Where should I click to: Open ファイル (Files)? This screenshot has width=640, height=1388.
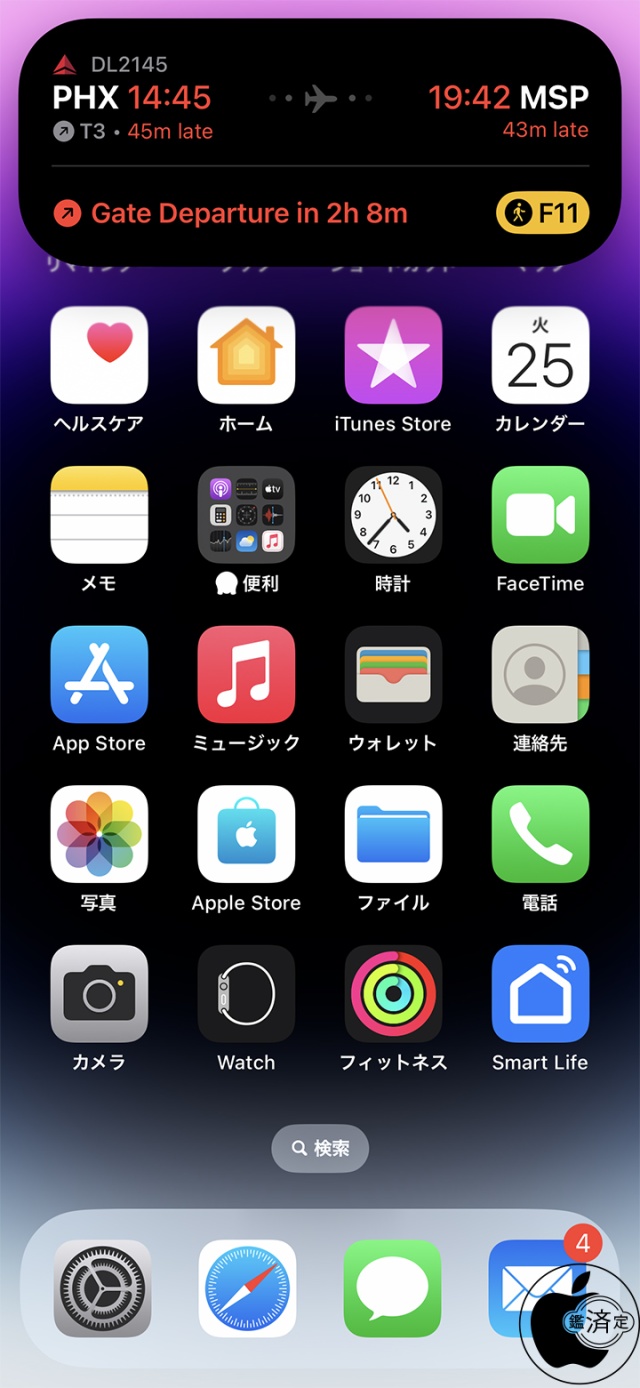click(x=393, y=834)
